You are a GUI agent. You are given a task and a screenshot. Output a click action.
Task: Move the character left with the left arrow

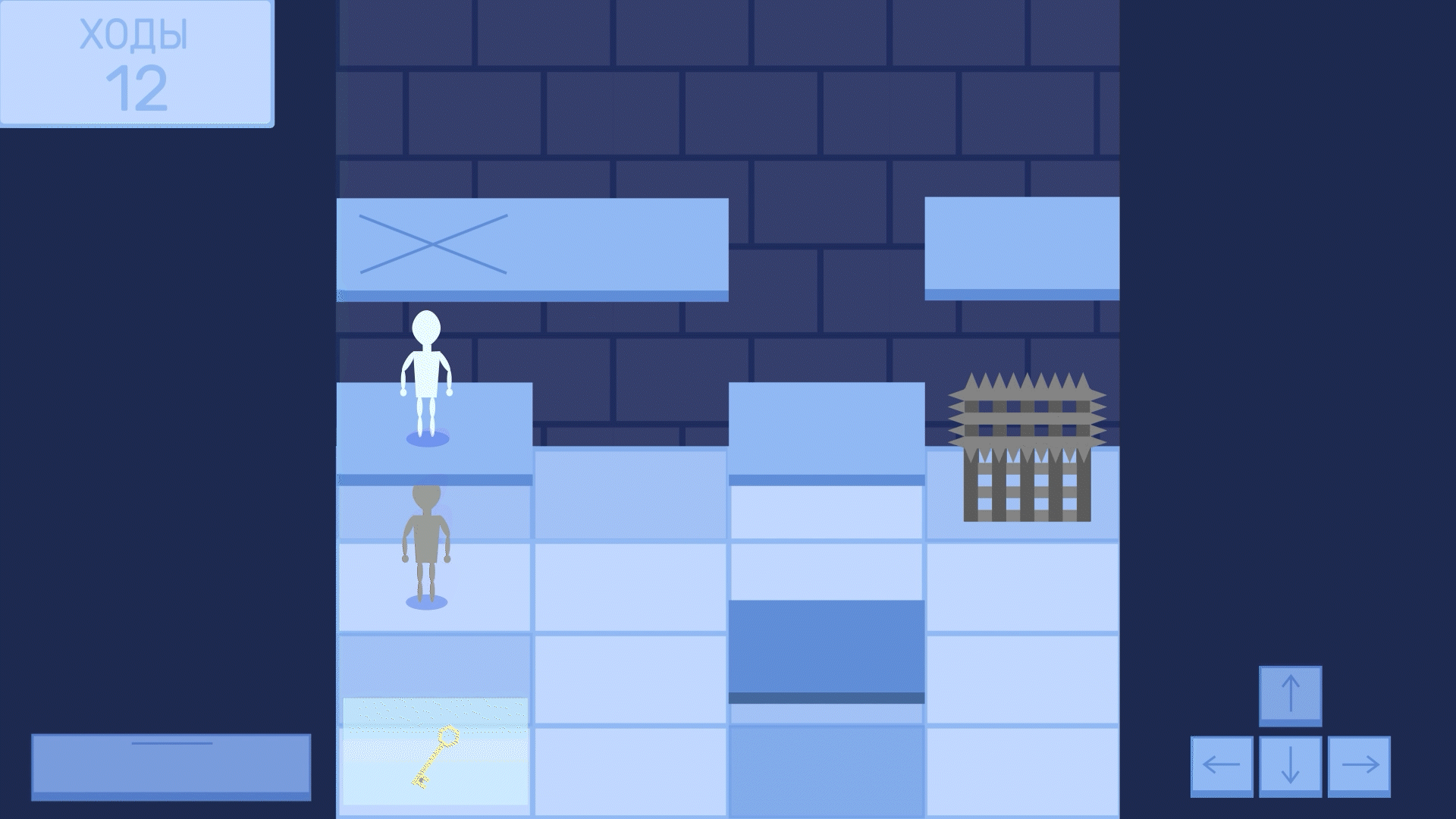point(1221,765)
